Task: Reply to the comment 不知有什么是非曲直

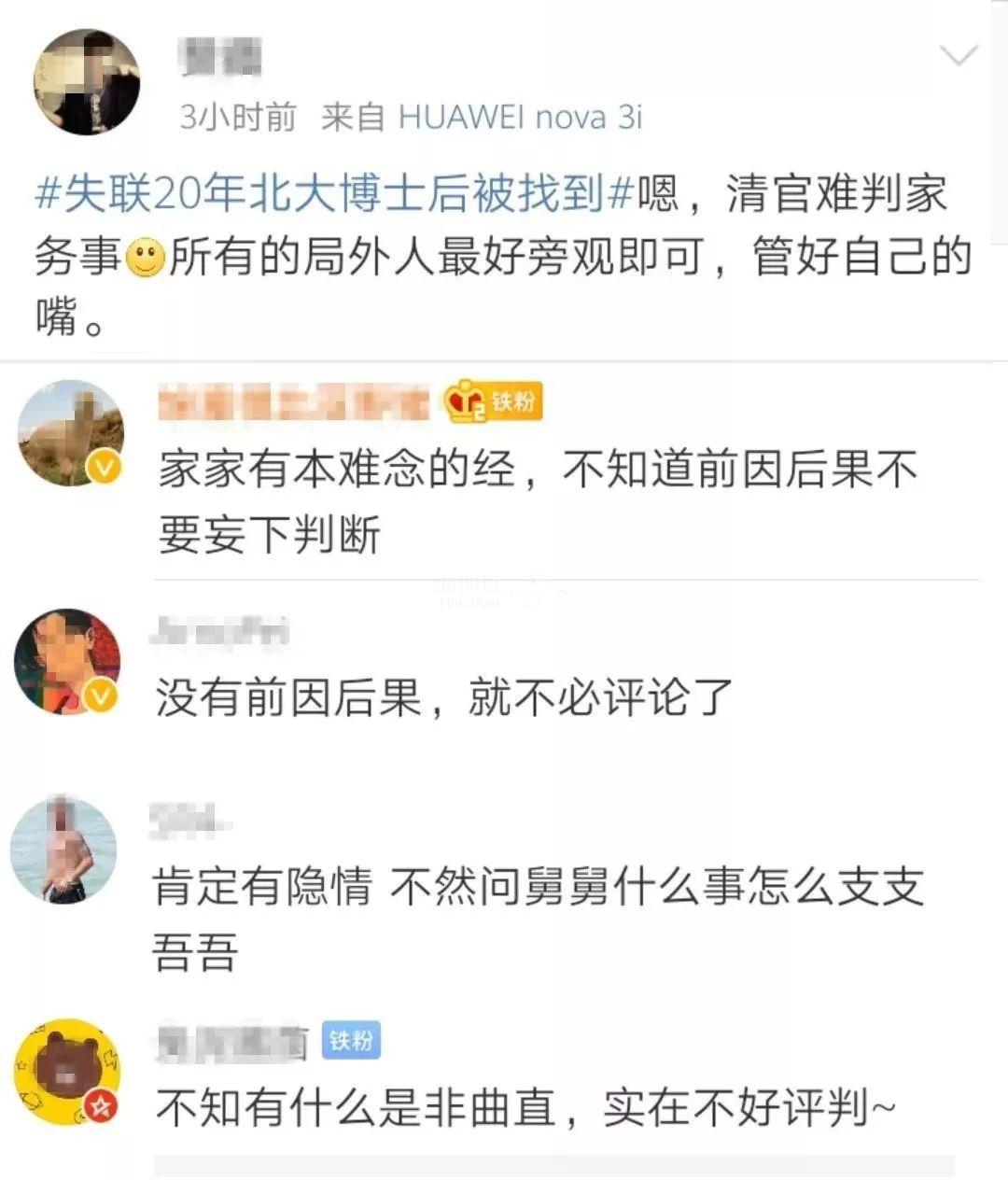Action: click(525, 1108)
